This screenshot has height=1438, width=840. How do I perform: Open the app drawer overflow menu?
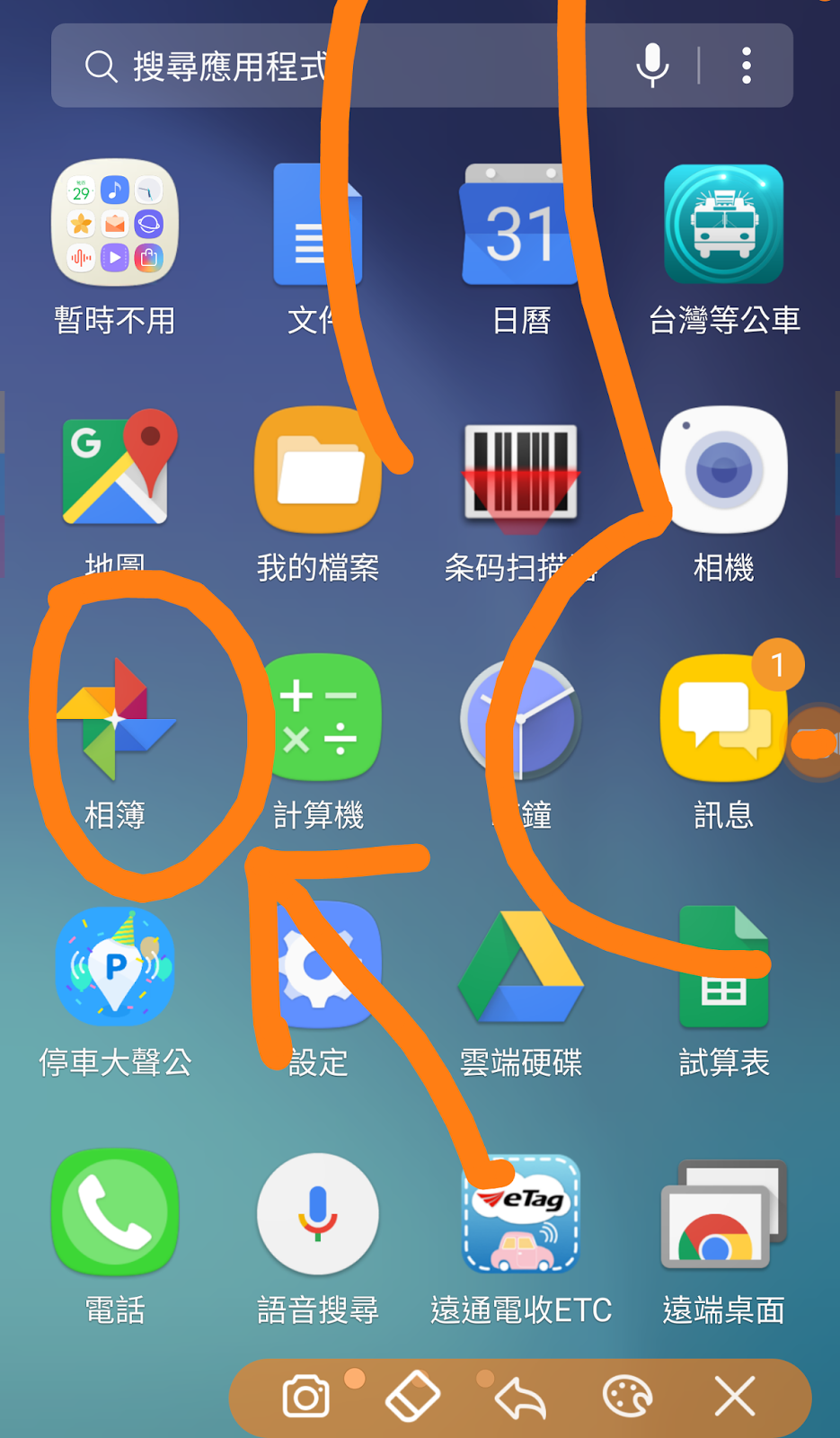(747, 66)
